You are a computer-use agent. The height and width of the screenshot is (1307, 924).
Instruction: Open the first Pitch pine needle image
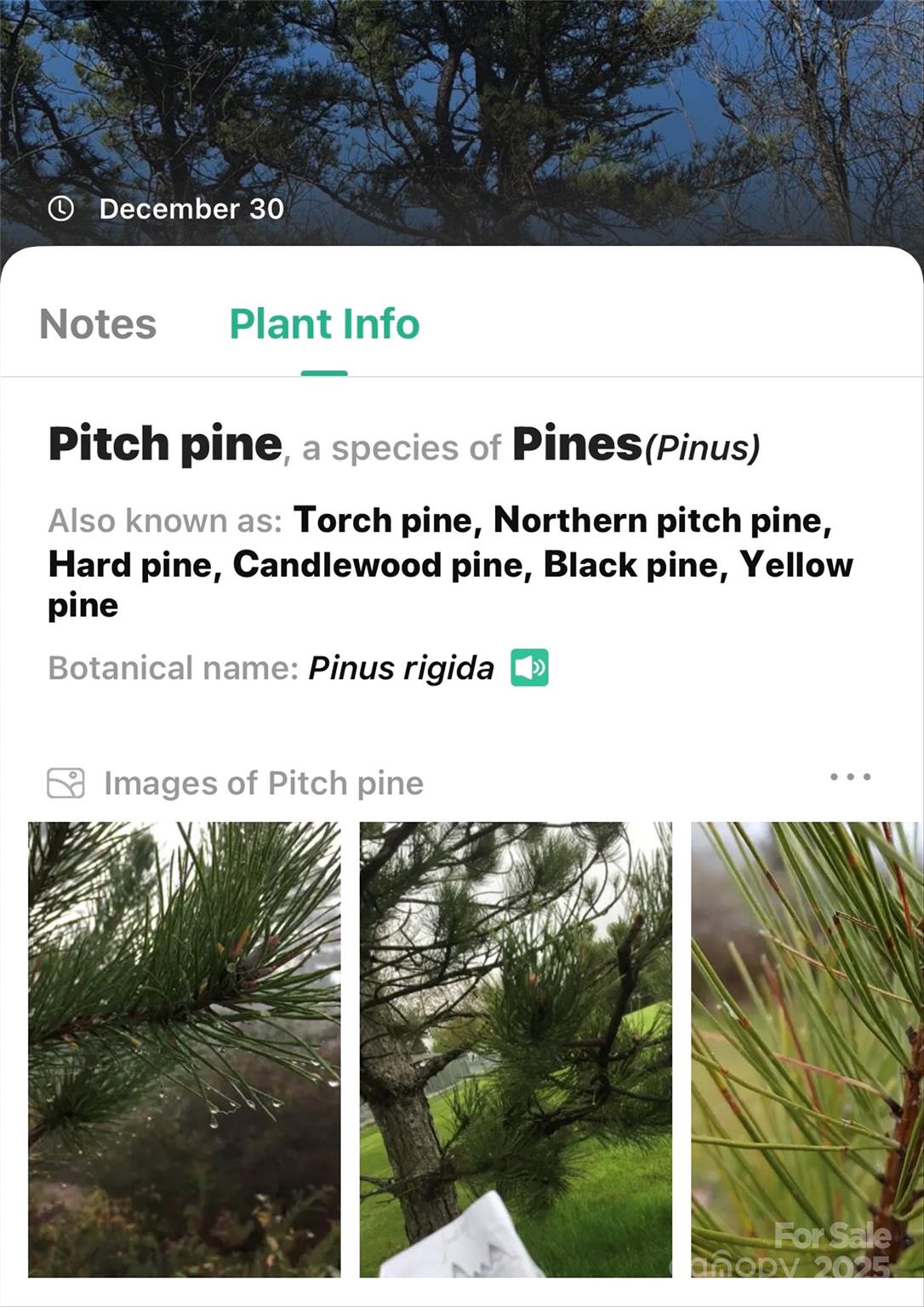coord(185,1048)
